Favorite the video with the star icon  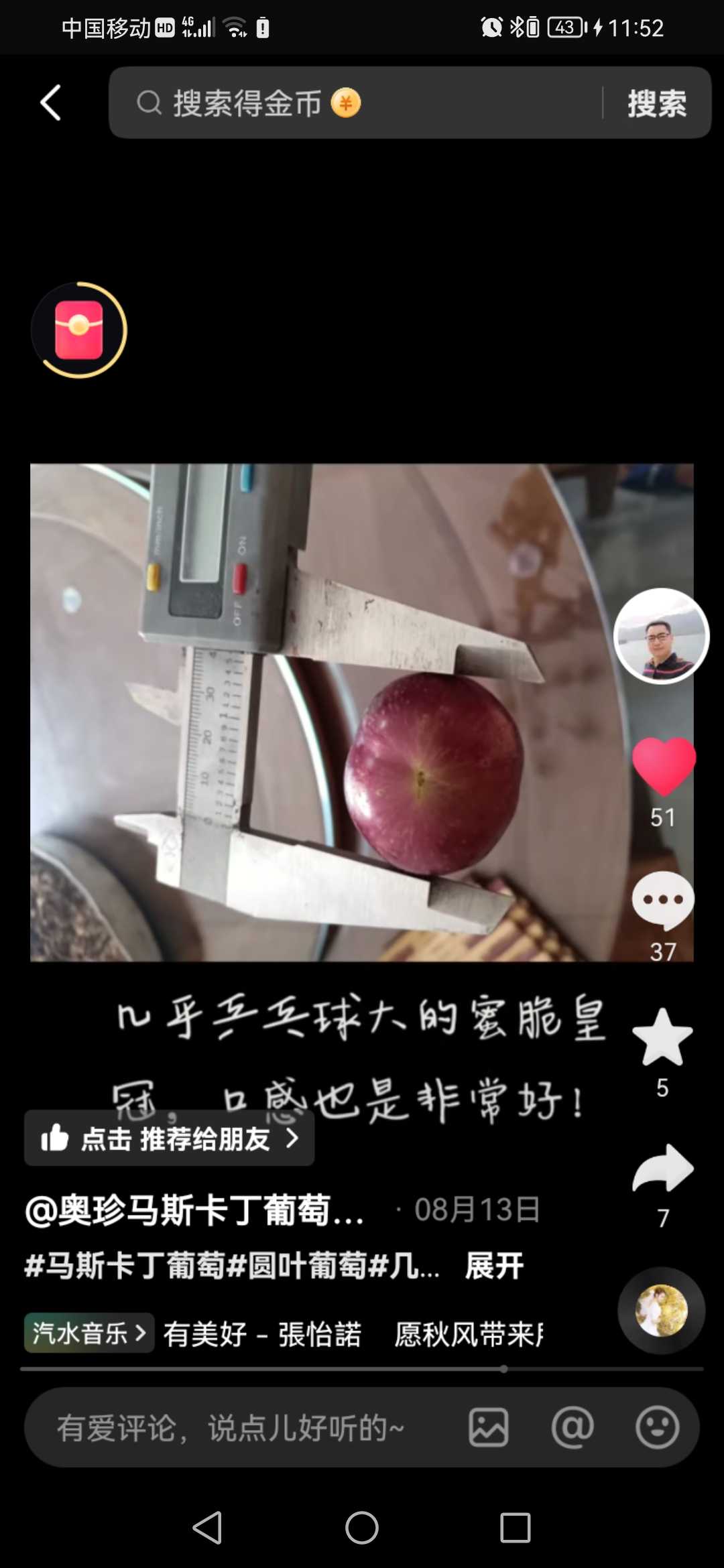click(662, 1037)
